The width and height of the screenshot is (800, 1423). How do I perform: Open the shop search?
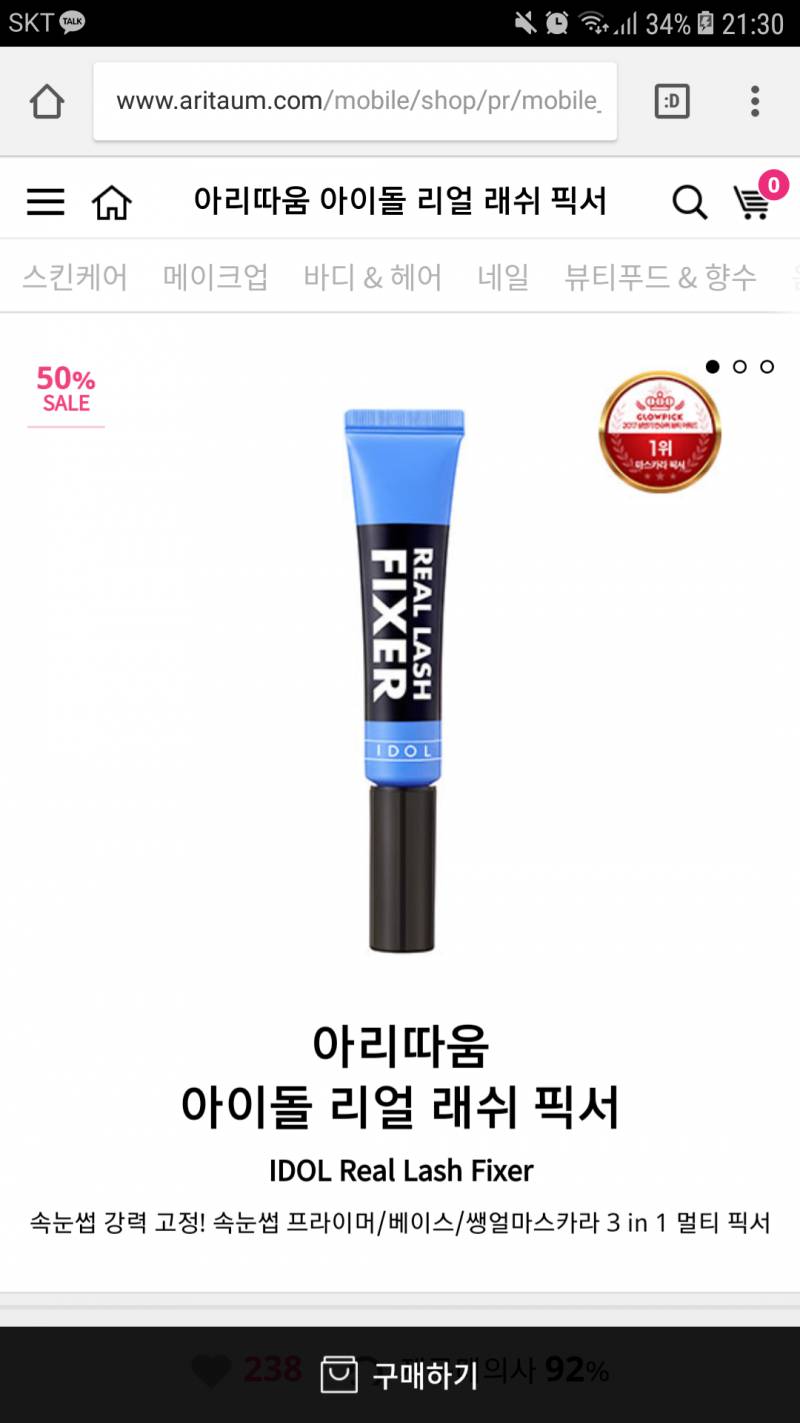click(x=689, y=203)
